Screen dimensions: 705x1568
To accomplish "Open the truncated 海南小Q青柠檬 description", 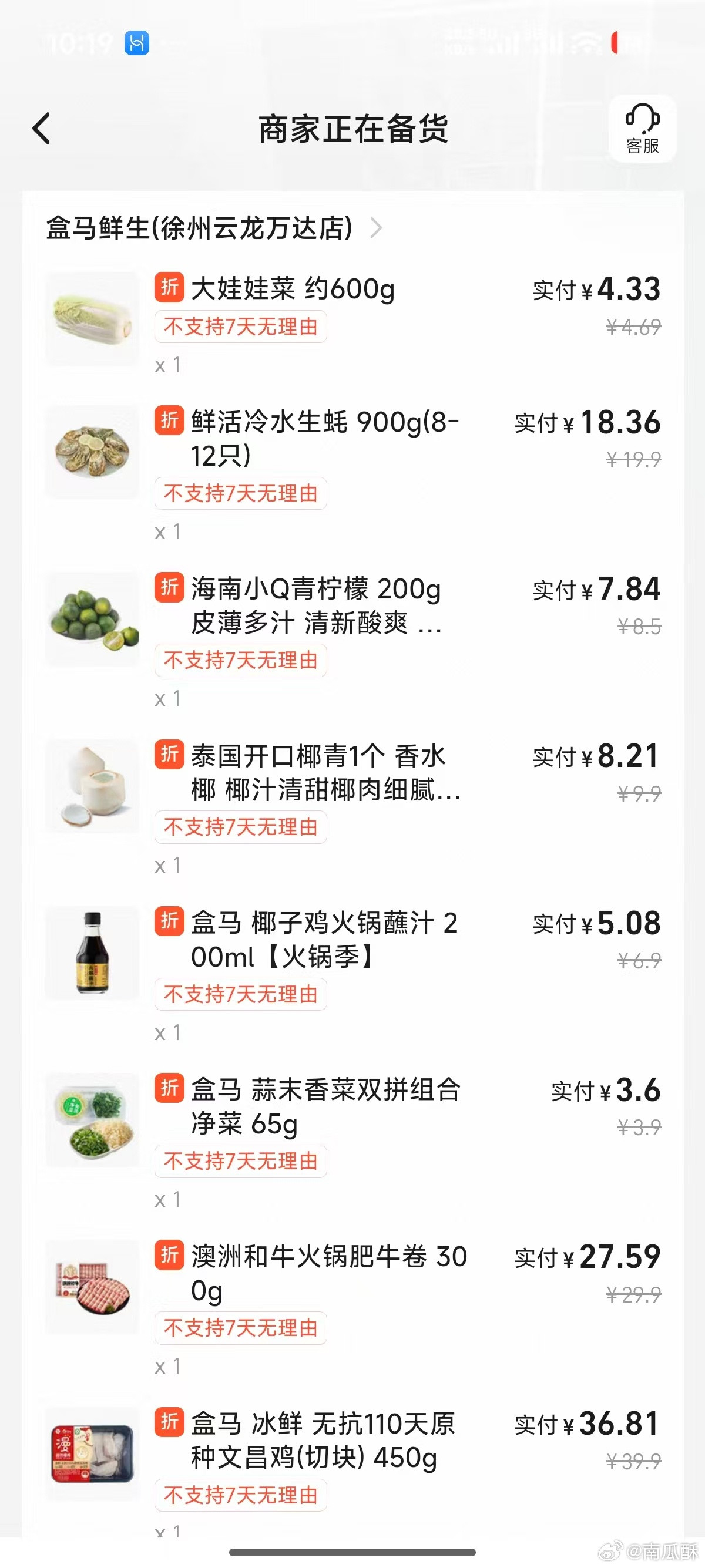I will tap(317, 625).
